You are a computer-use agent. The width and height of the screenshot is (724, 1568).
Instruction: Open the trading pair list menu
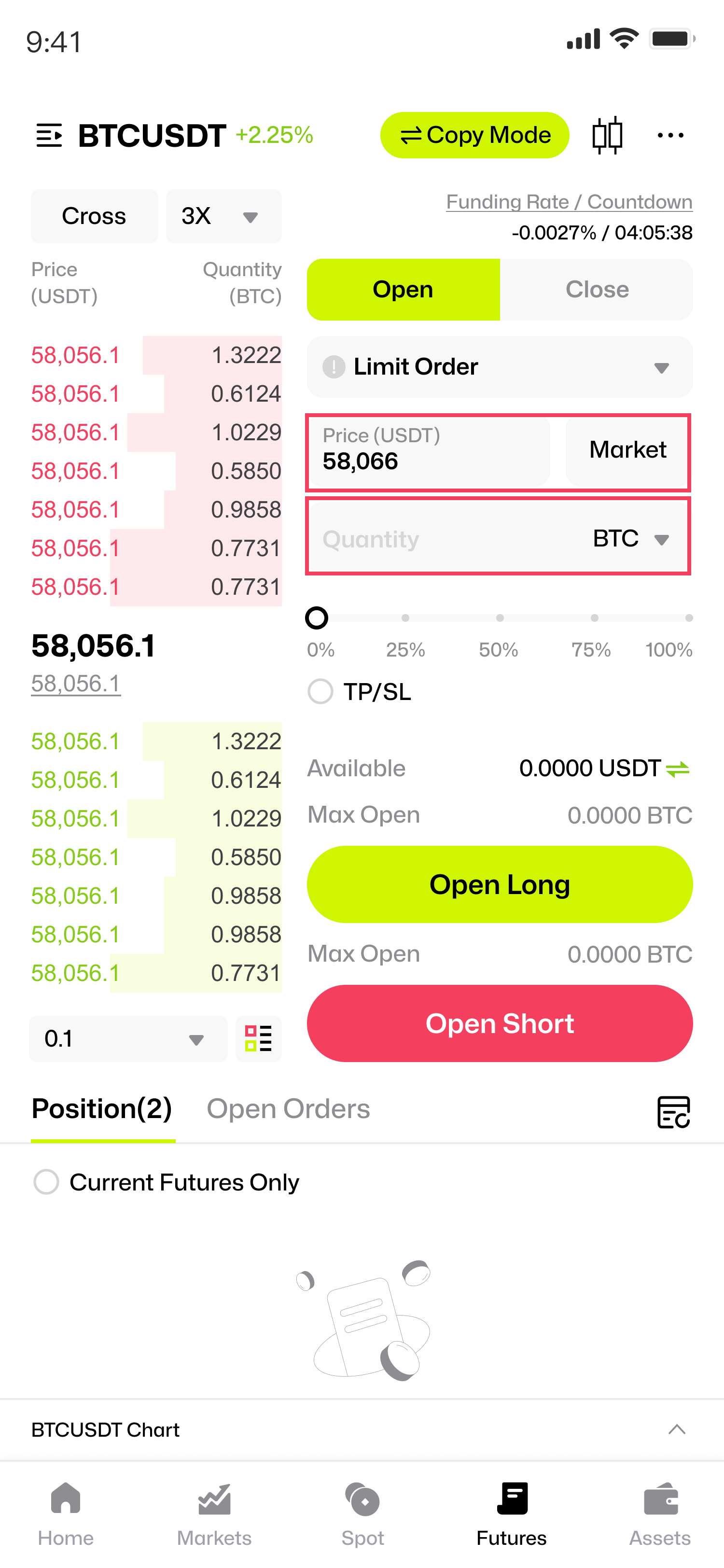[49, 135]
